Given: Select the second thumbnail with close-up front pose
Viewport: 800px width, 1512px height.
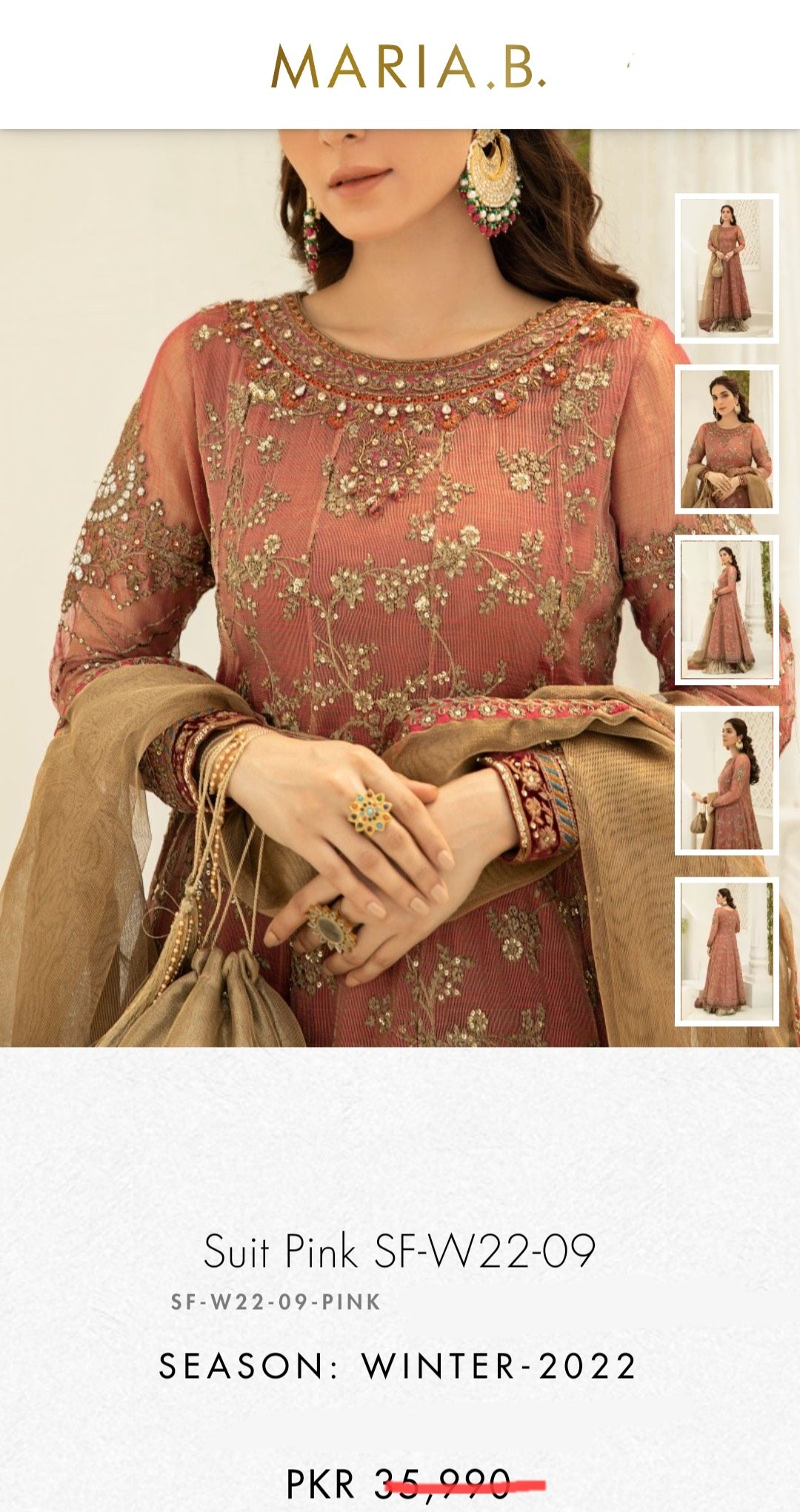Looking at the screenshot, I should (727, 439).
